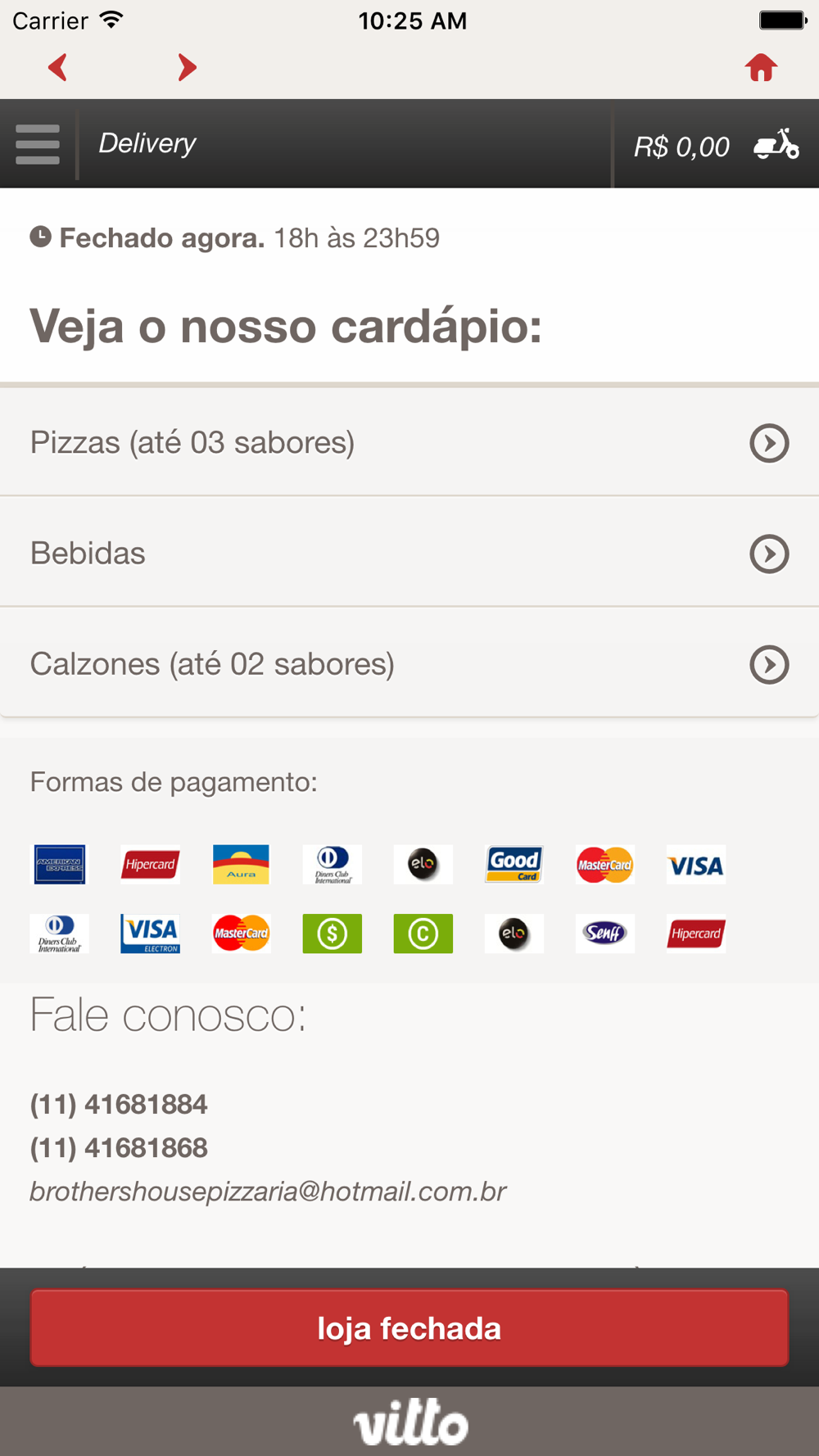Go forward with the red right arrow
The width and height of the screenshot is (819, 1456).
tap(188, 67)
